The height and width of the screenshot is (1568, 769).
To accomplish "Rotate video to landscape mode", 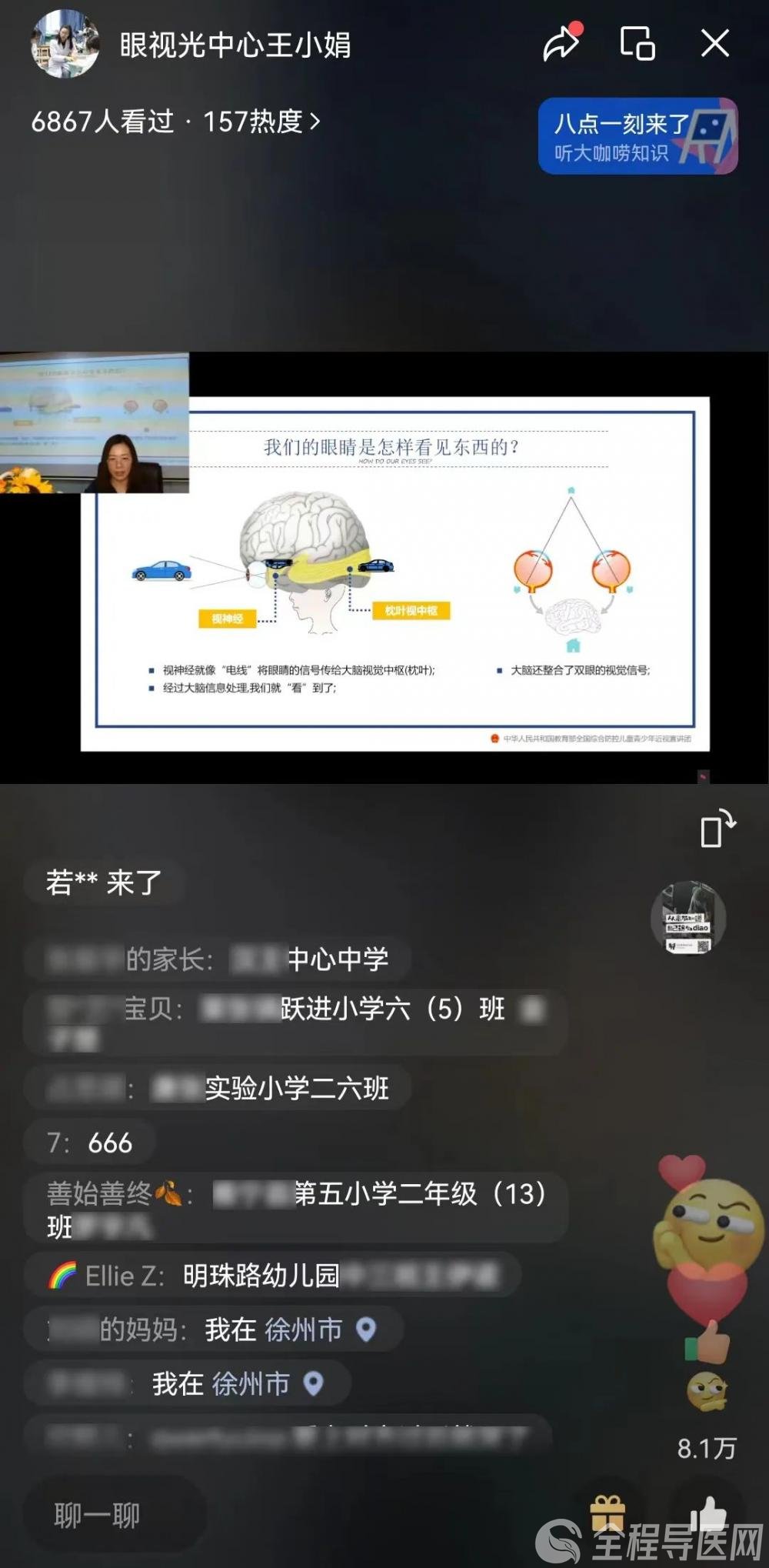I will click(x=718, y=829).
